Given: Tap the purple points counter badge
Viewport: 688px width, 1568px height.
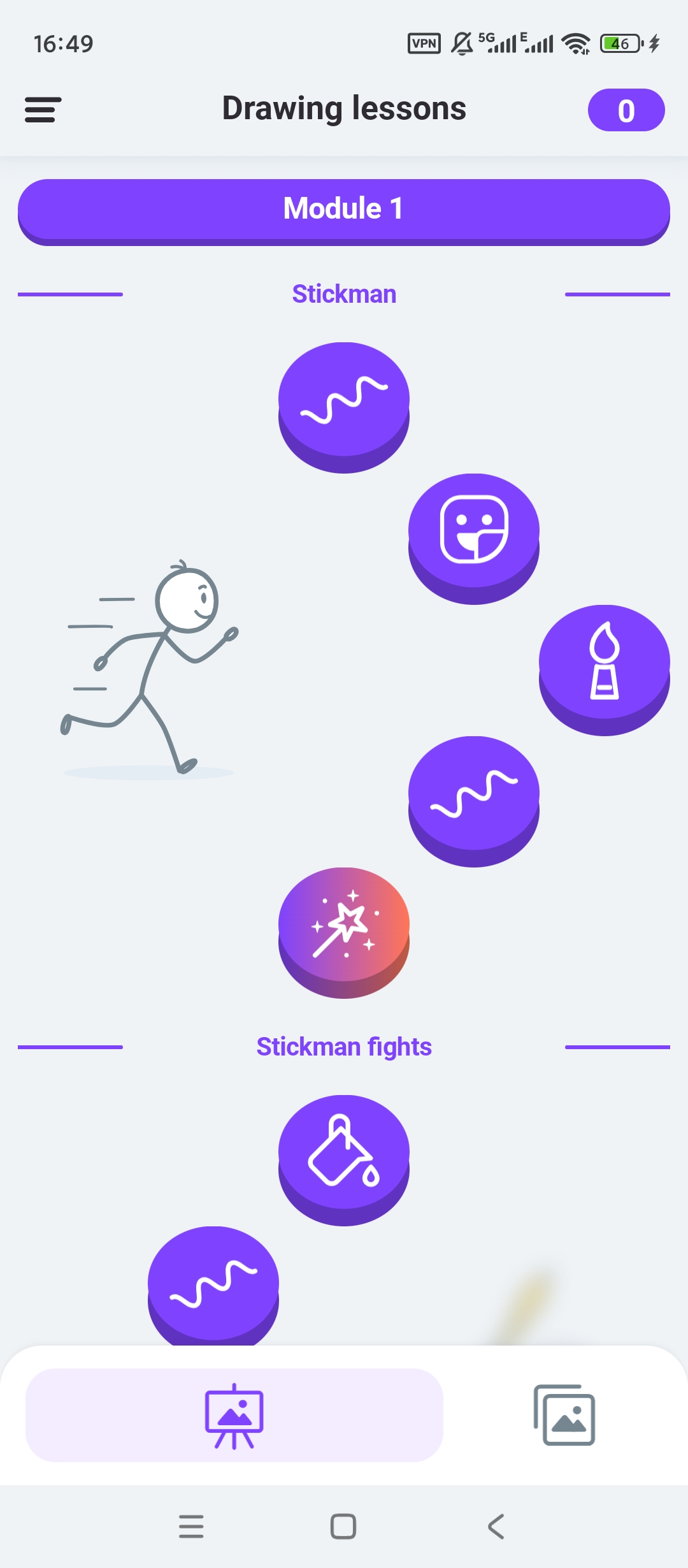Looking at the screenshot, I should [626, 110].
